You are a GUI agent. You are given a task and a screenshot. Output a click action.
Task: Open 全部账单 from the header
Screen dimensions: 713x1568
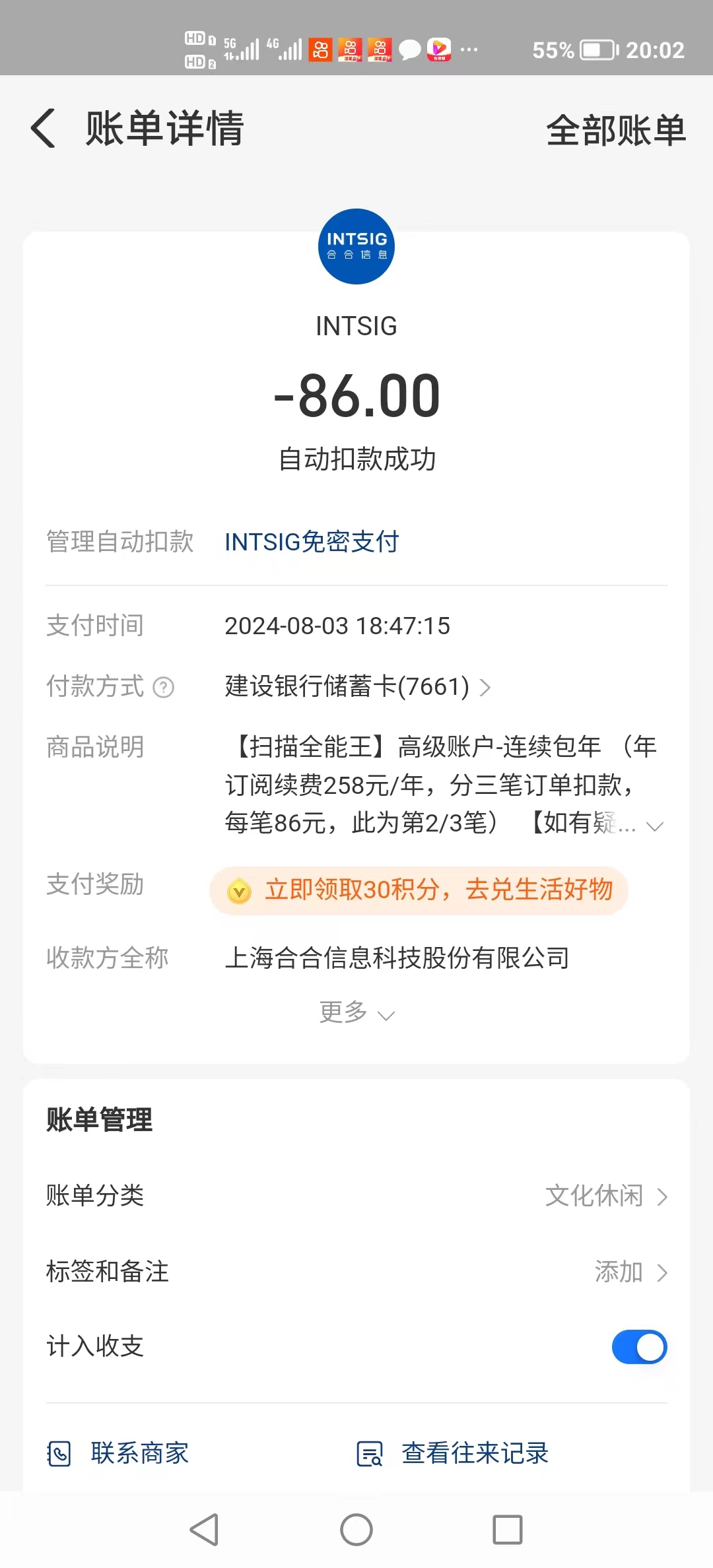[x=616, y=130]
